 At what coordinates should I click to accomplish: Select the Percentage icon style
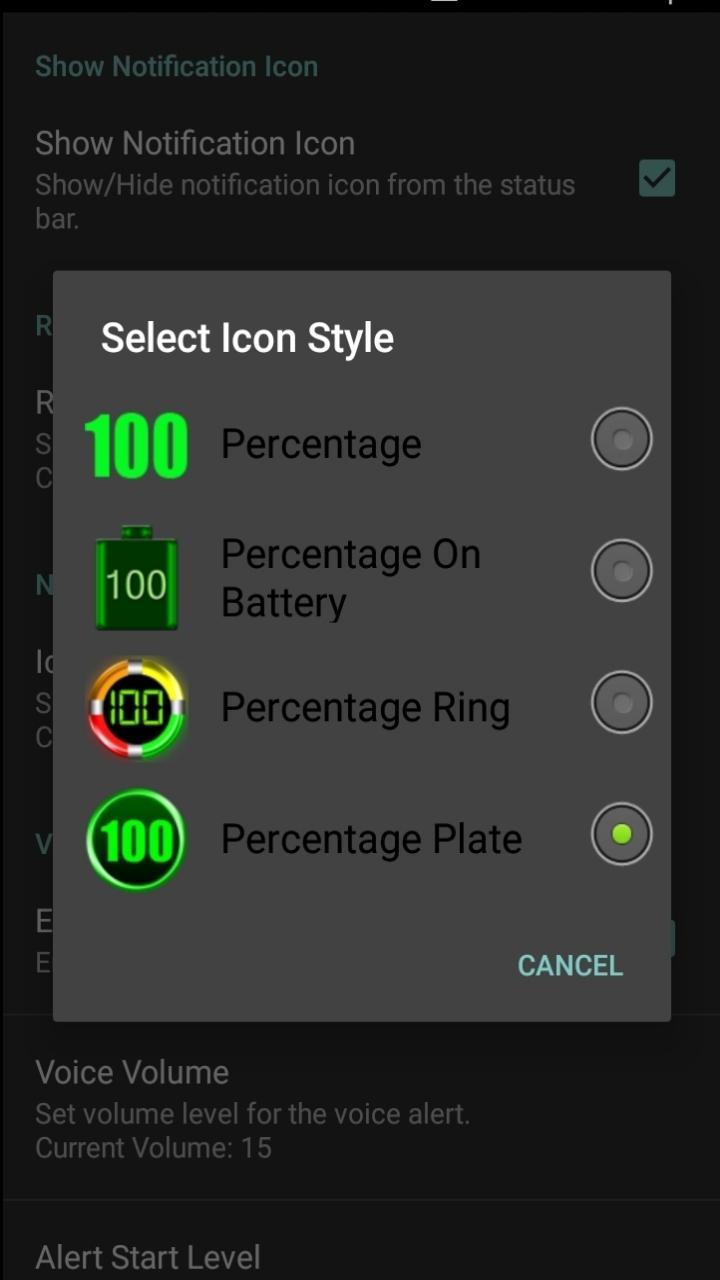(x=621, y=439)
